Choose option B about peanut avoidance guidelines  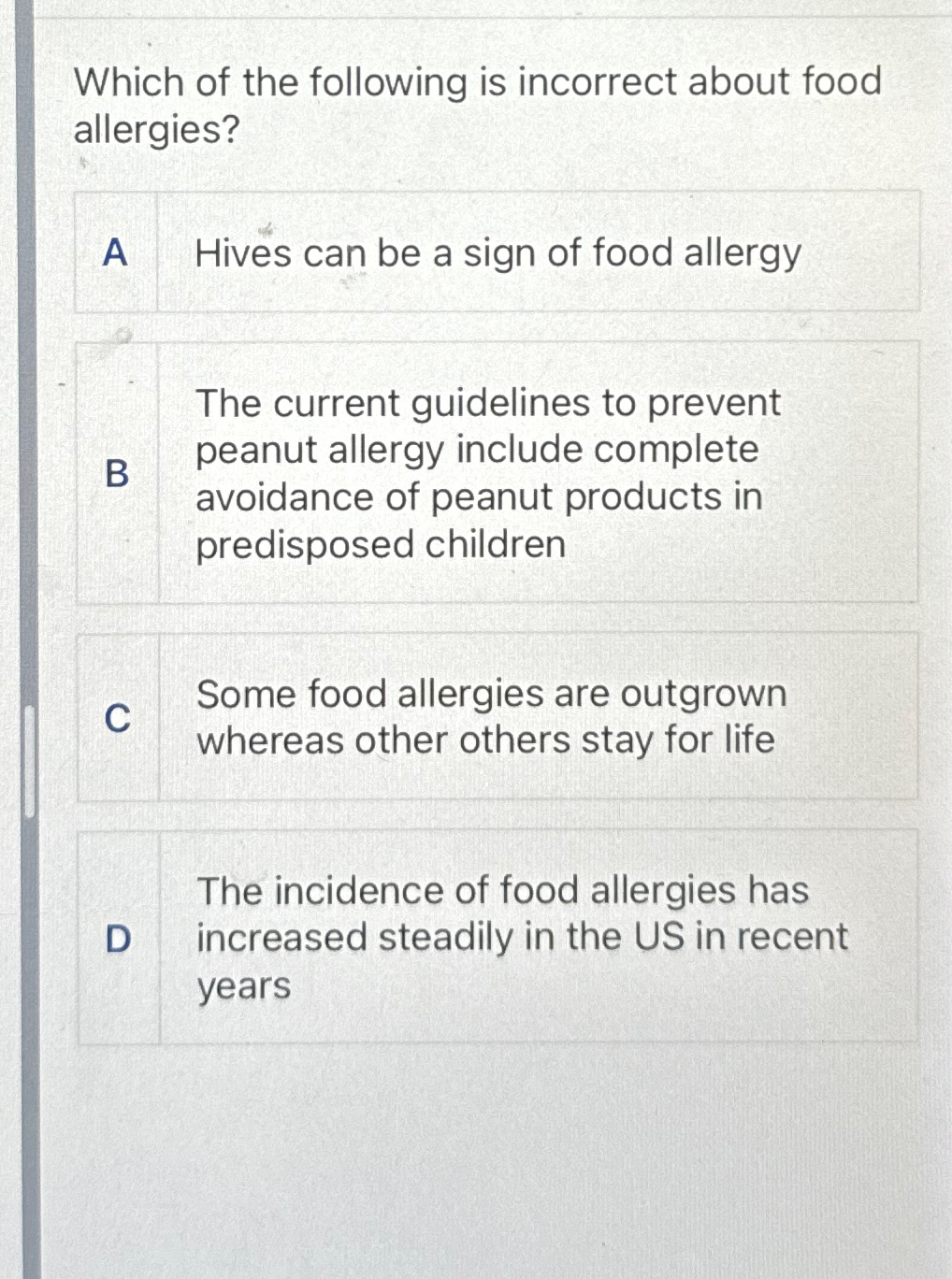(497, 473)
